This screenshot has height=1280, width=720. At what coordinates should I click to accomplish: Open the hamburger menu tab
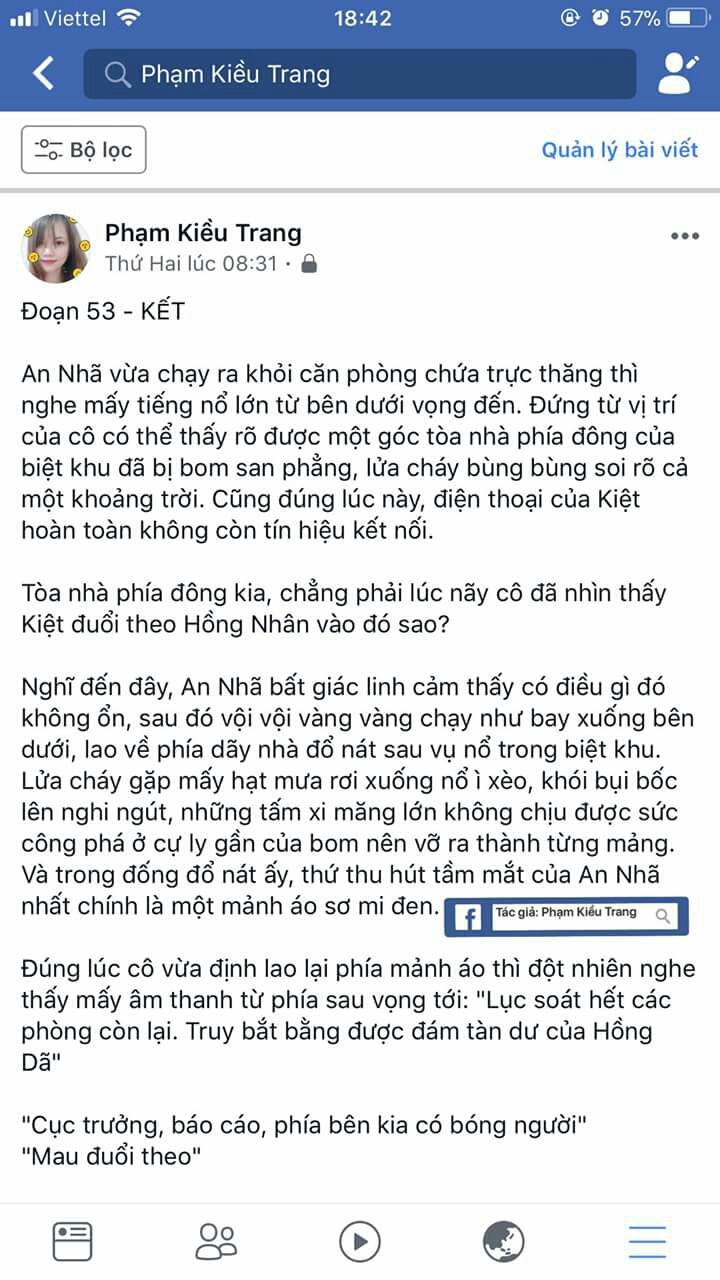[x=647, y=1241]
